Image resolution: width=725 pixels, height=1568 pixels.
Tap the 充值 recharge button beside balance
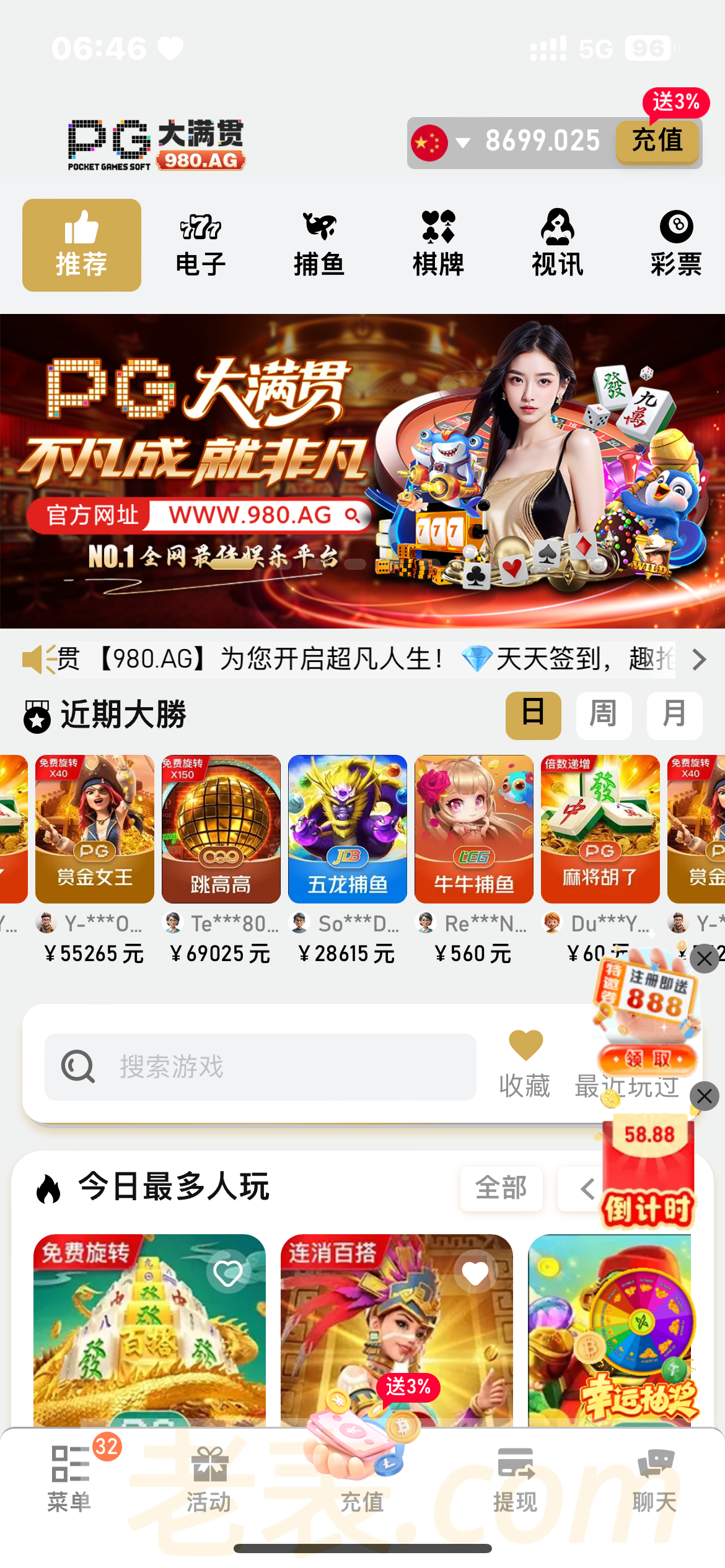[x=657, y=141]
